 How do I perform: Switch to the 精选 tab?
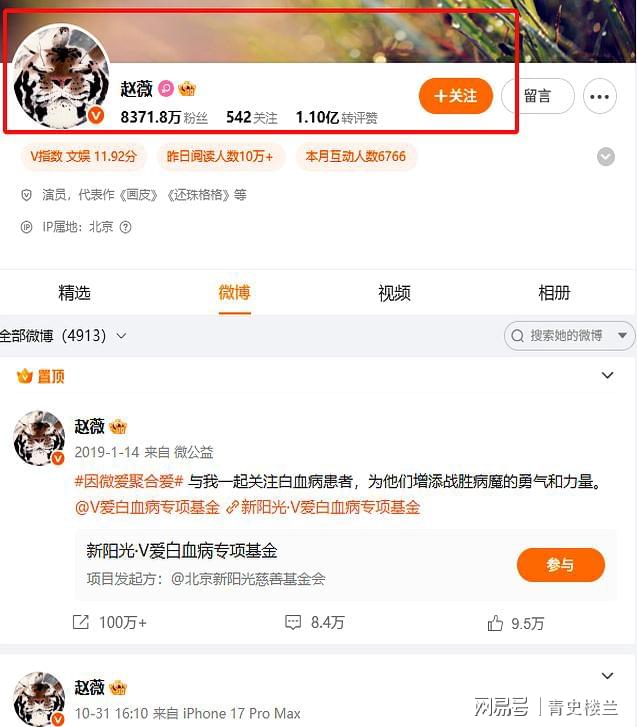coord(74,293)
